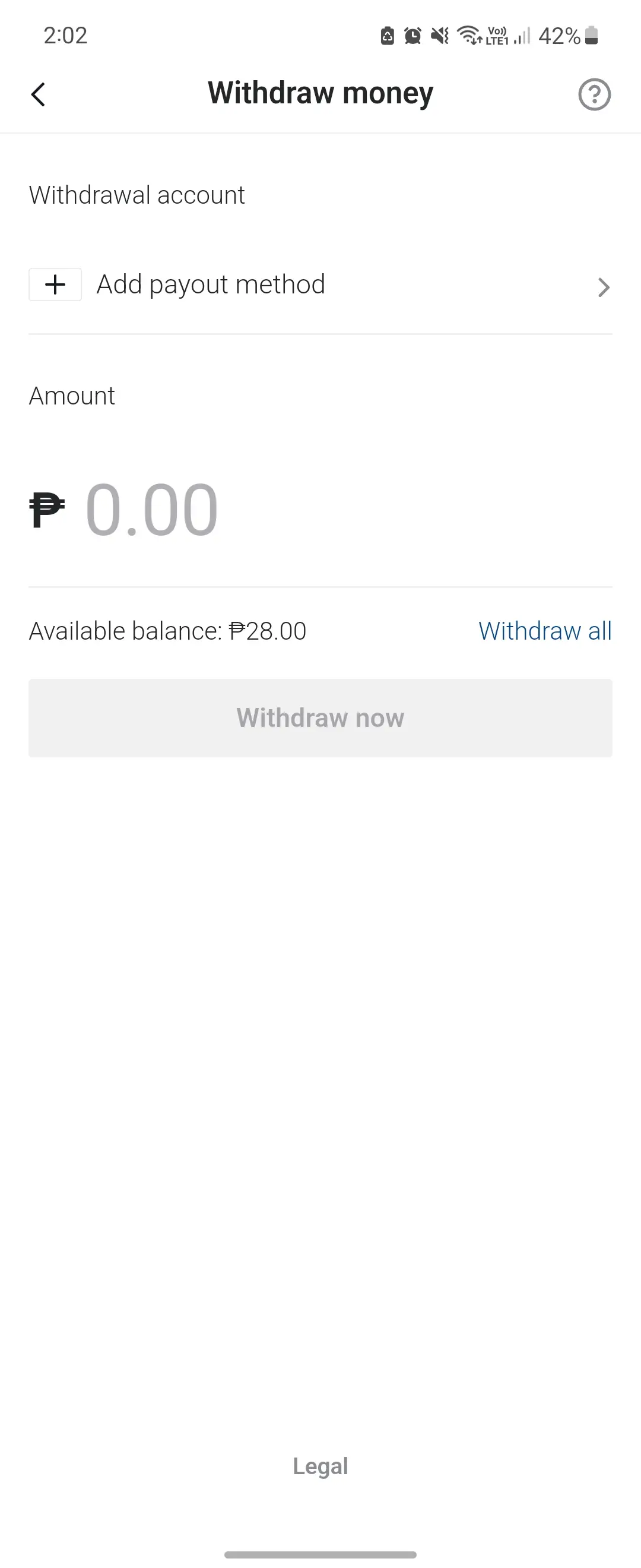Select Withdraw all
Image resolution: width=641 pixels, height=1568 pixels.
544,631
